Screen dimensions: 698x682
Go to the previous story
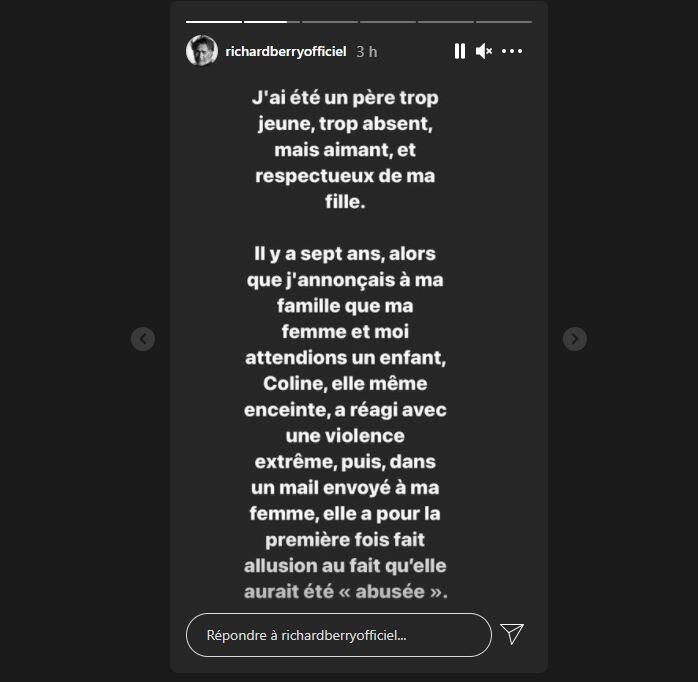tap(143, 339)
